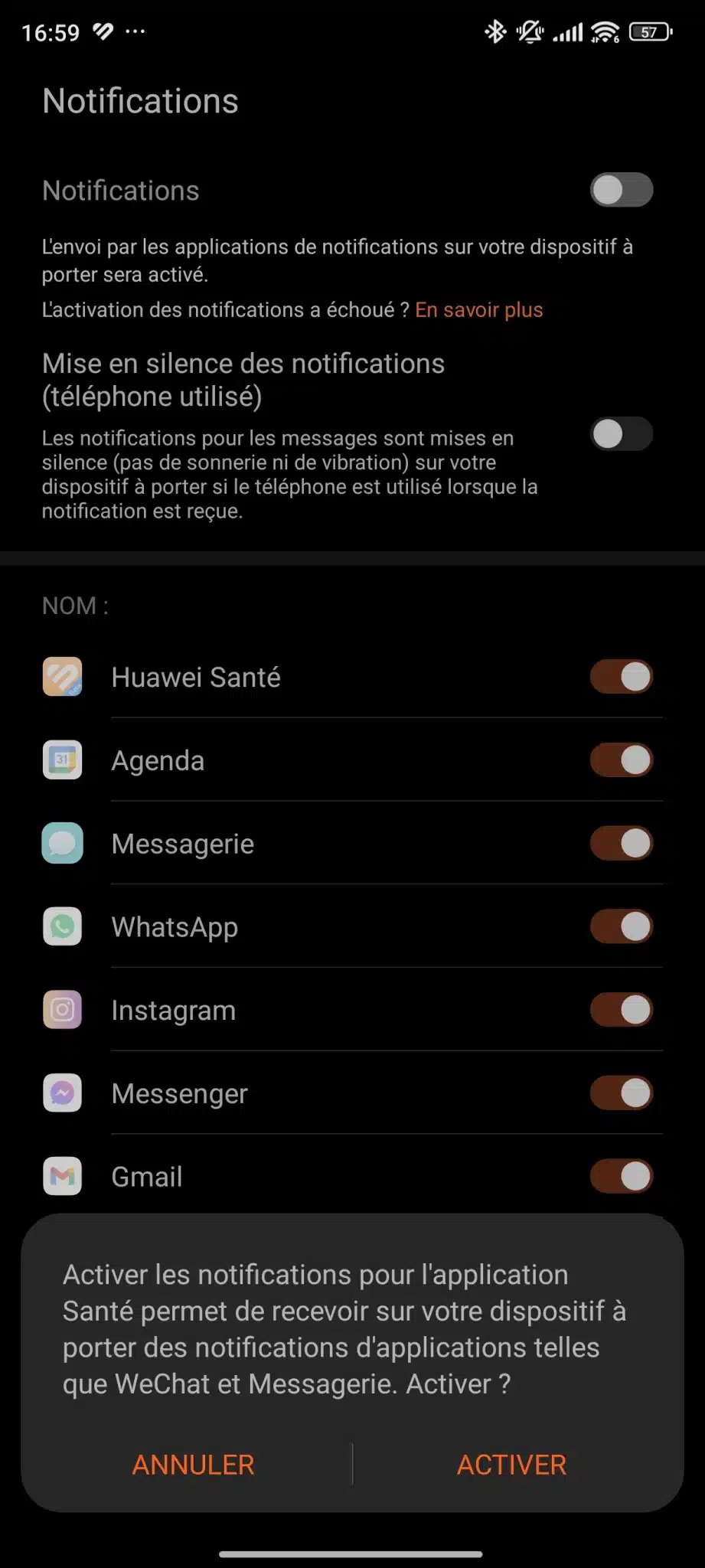Screen dimensions: 705x1568
Task: Toggle the Gmail notification switch
Action: tap(622, 1177)
